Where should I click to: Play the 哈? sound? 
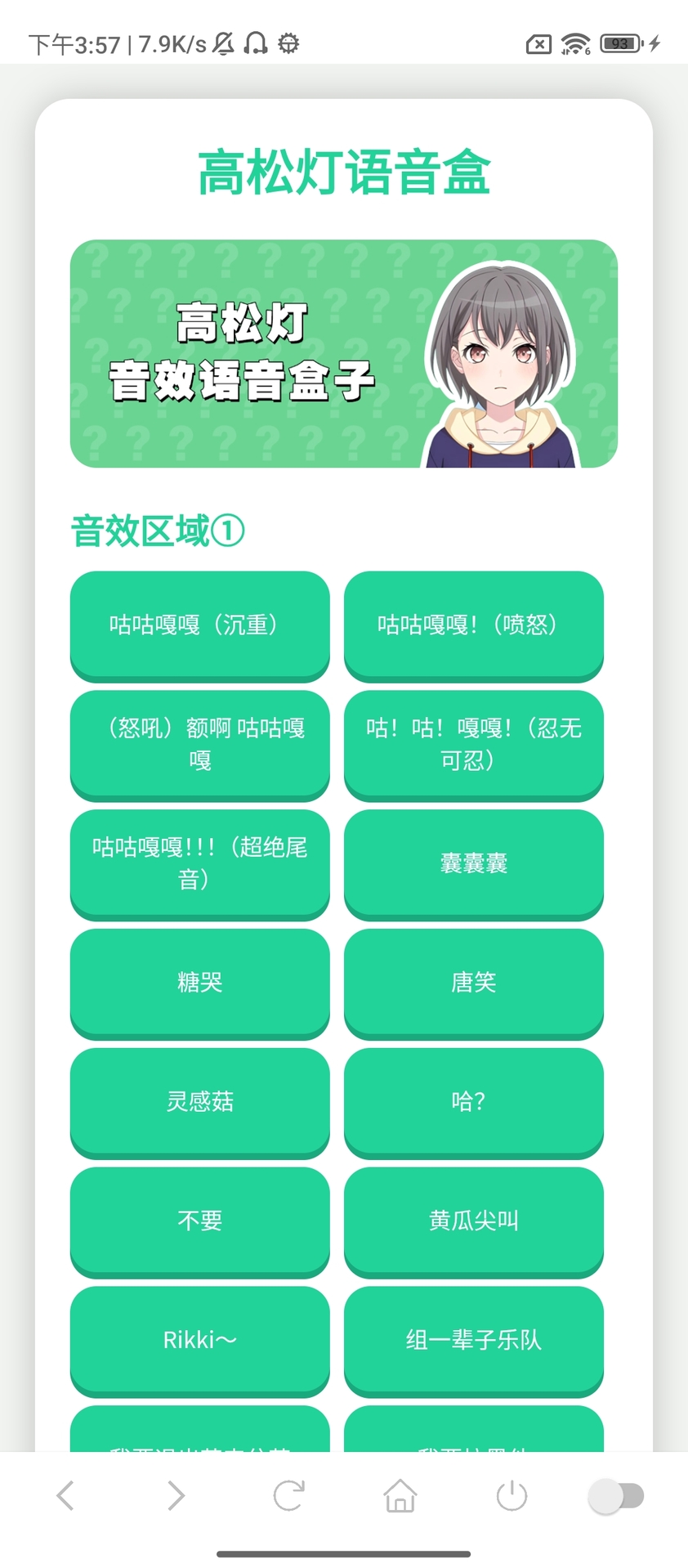[x=473, y=1101]
